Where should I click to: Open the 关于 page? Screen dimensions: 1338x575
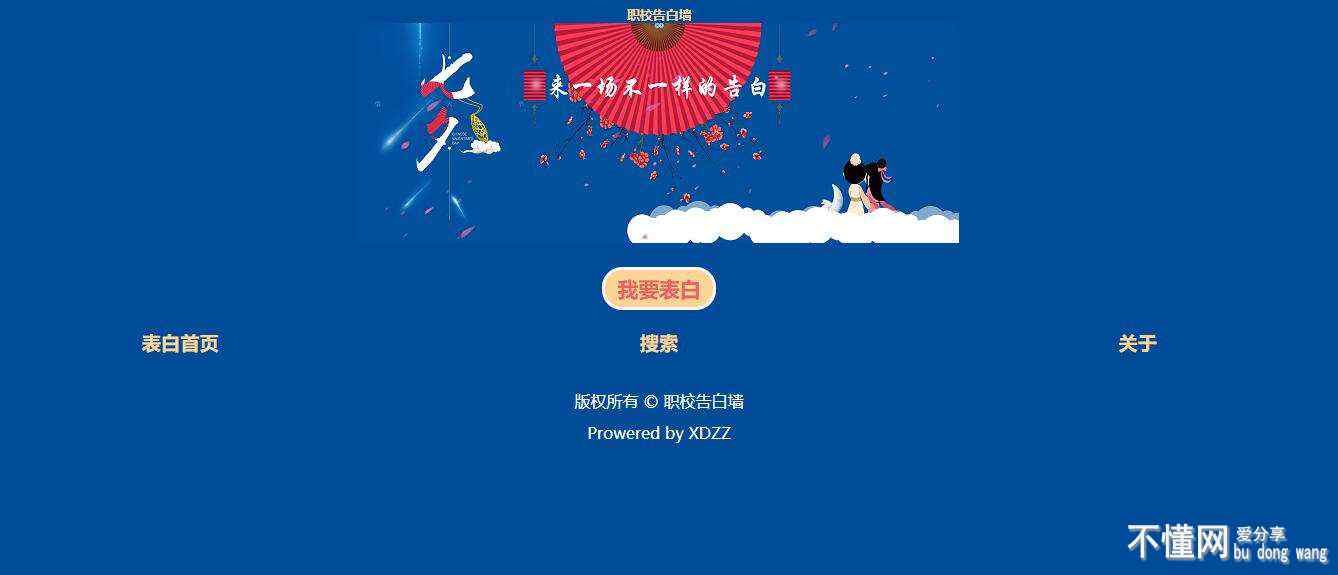pos(1137,344)
